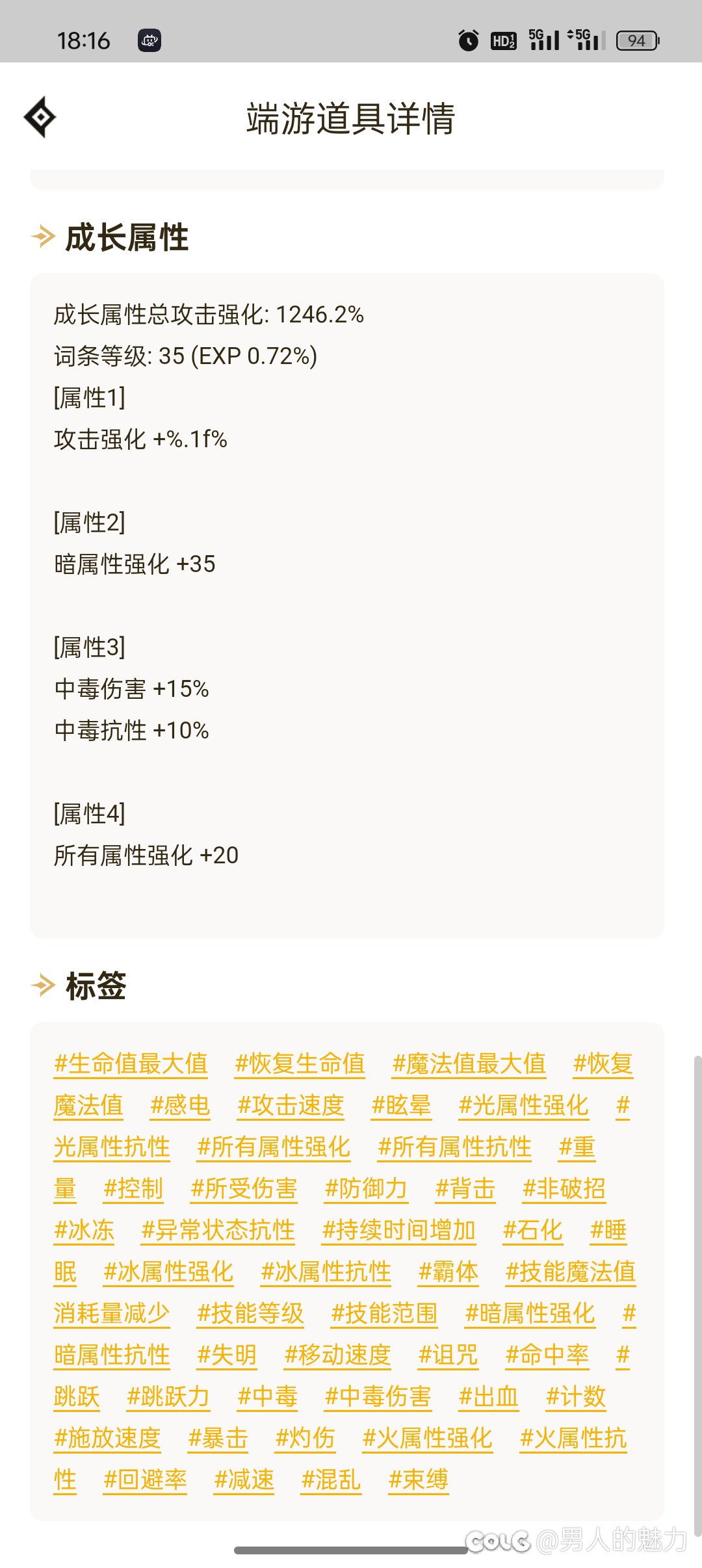Tap the #持续时间增加 tag
Image resolution: width=702 pixels, height=1568 pixels.
tap(399, 1231)
